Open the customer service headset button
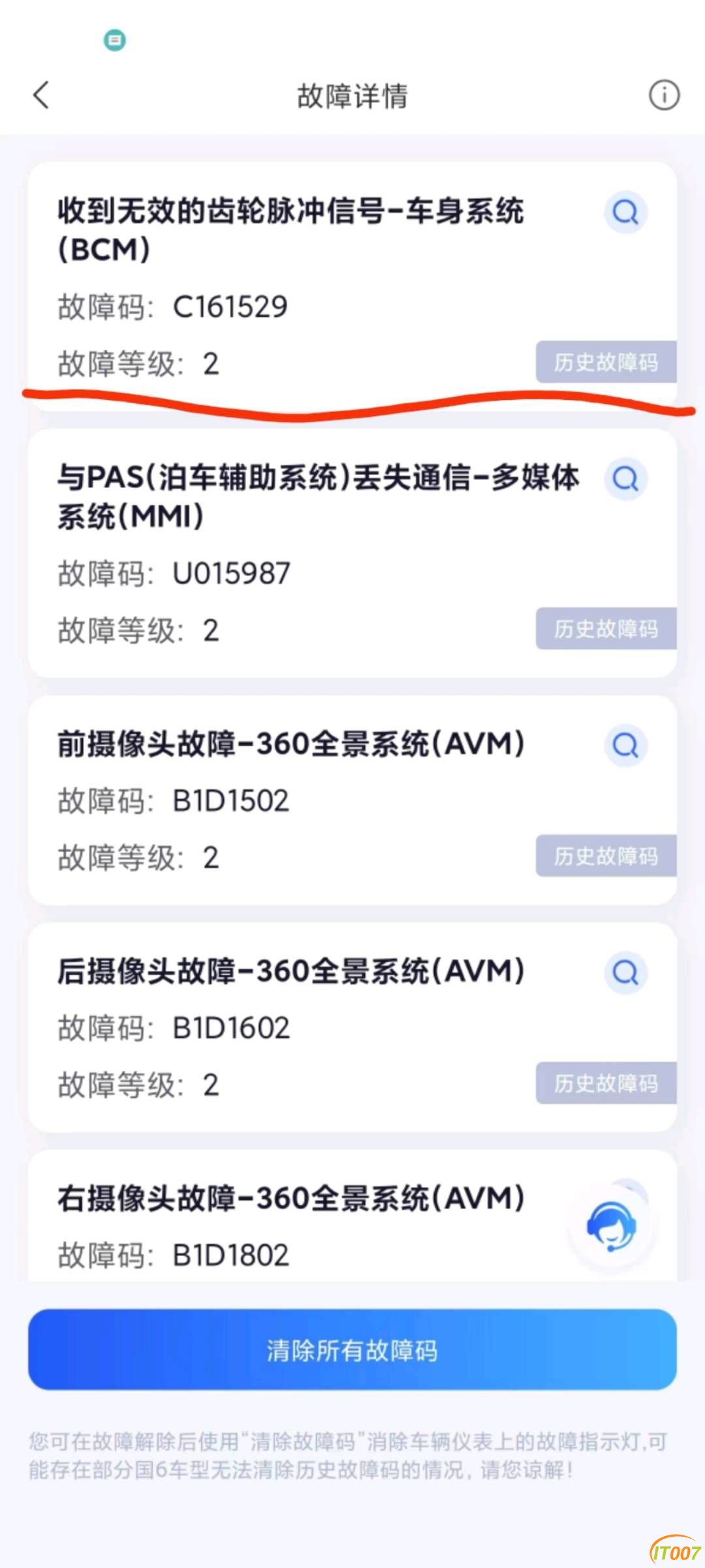This screenshot has height=1568, width=705. (612, 1227)
